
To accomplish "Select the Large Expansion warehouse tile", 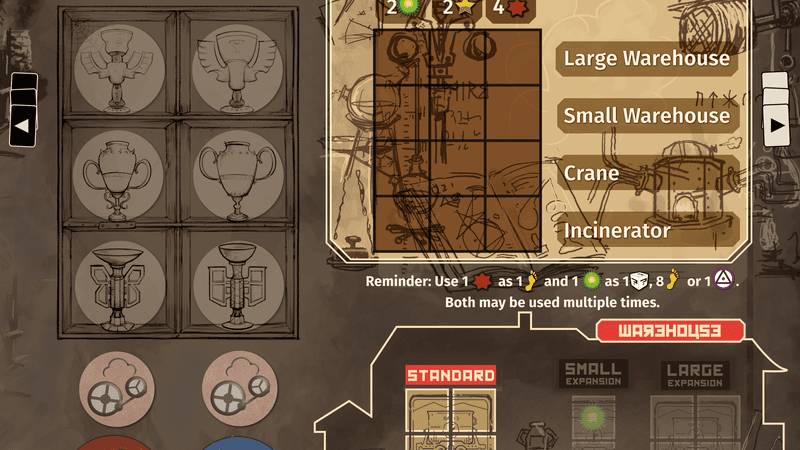I will click(x=694, y=420).
